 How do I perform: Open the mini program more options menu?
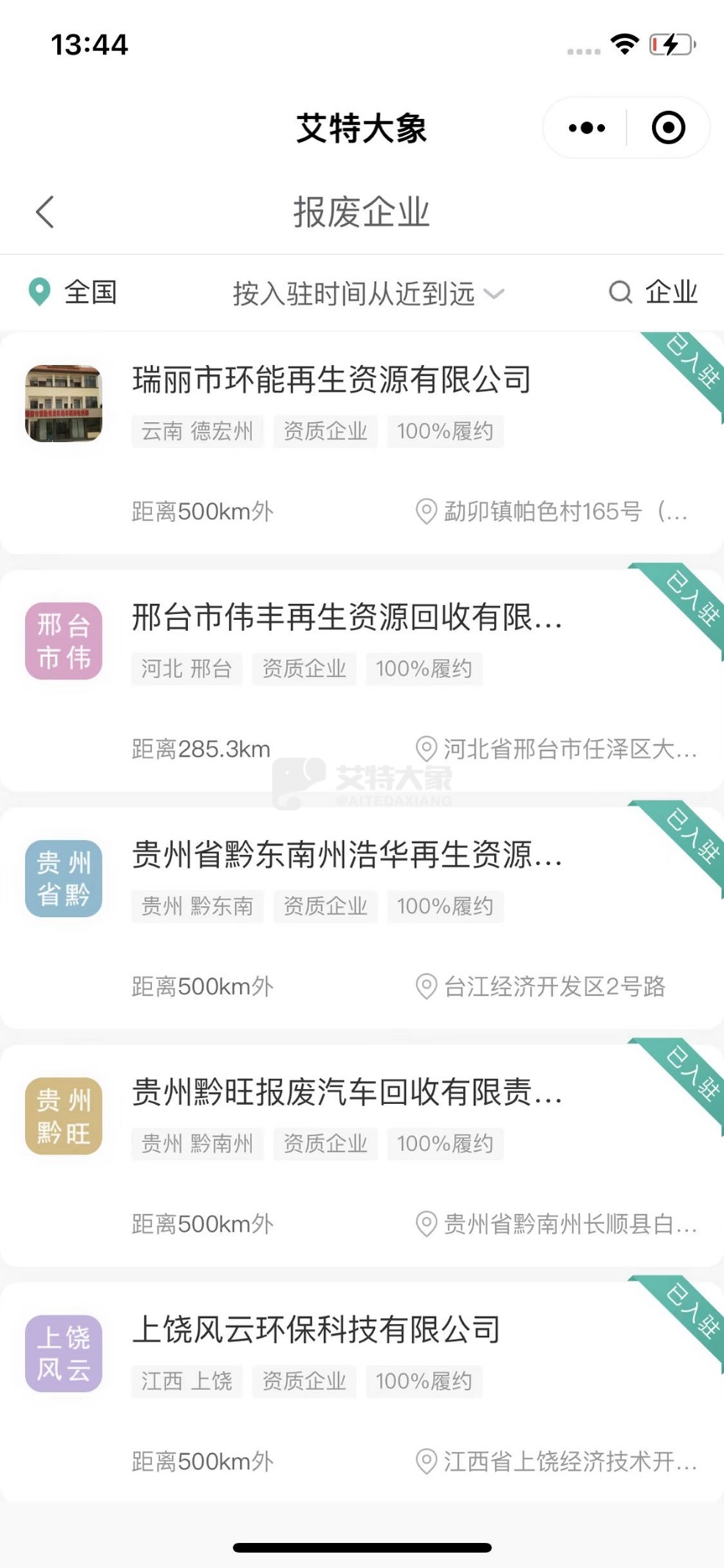(x=587, y=128)
